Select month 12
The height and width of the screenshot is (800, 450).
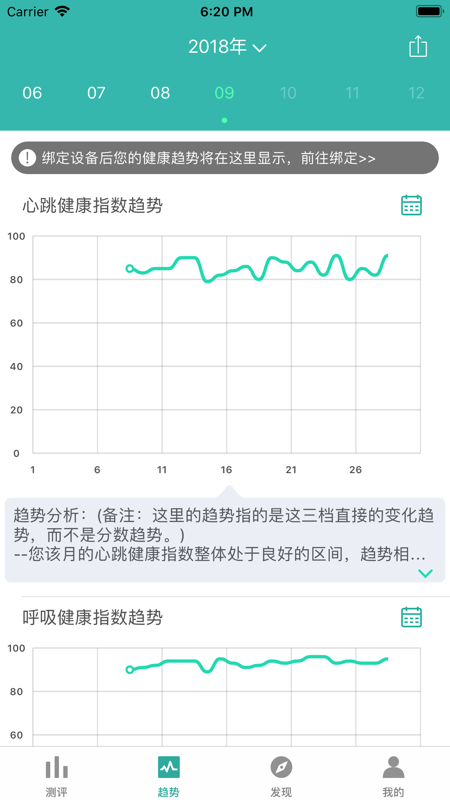coord(417,93)
